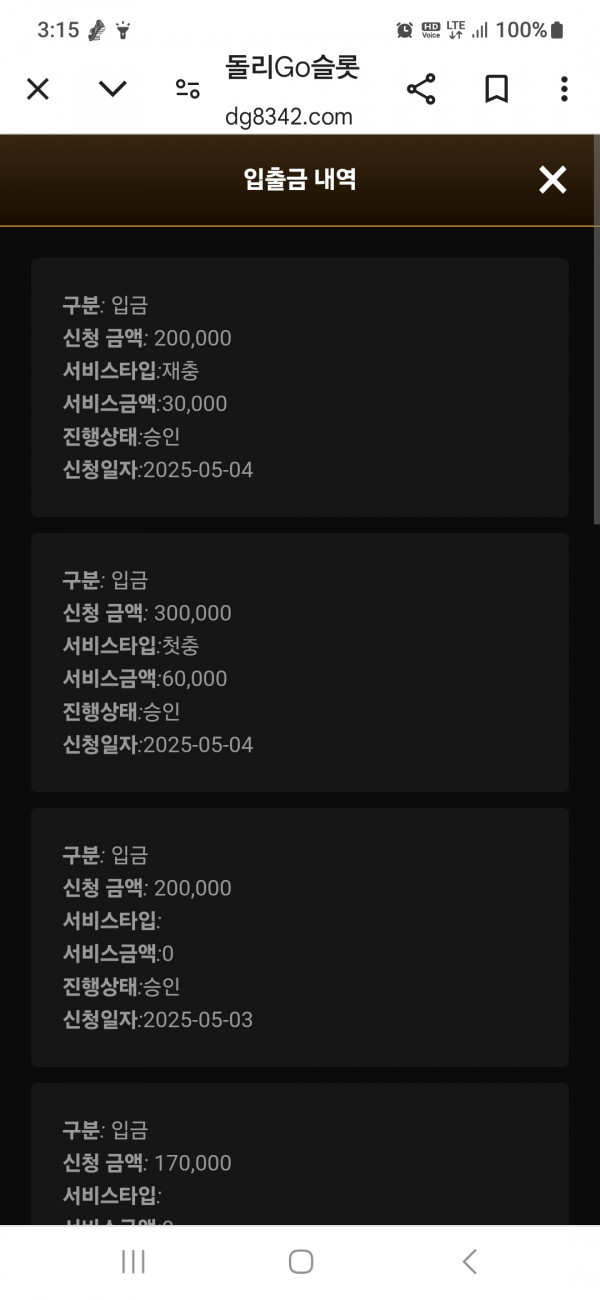
Task: Bookmark this page
Action: click(x=496, y=89)
